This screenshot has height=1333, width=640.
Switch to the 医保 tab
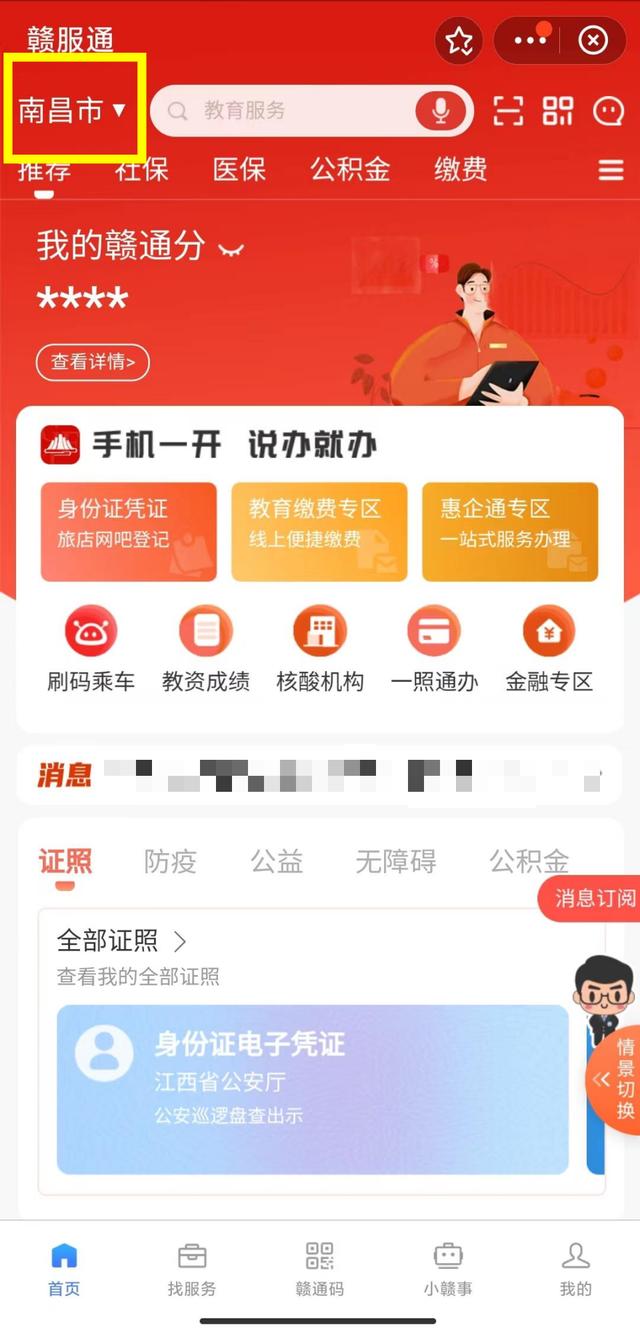pos(240,169)
